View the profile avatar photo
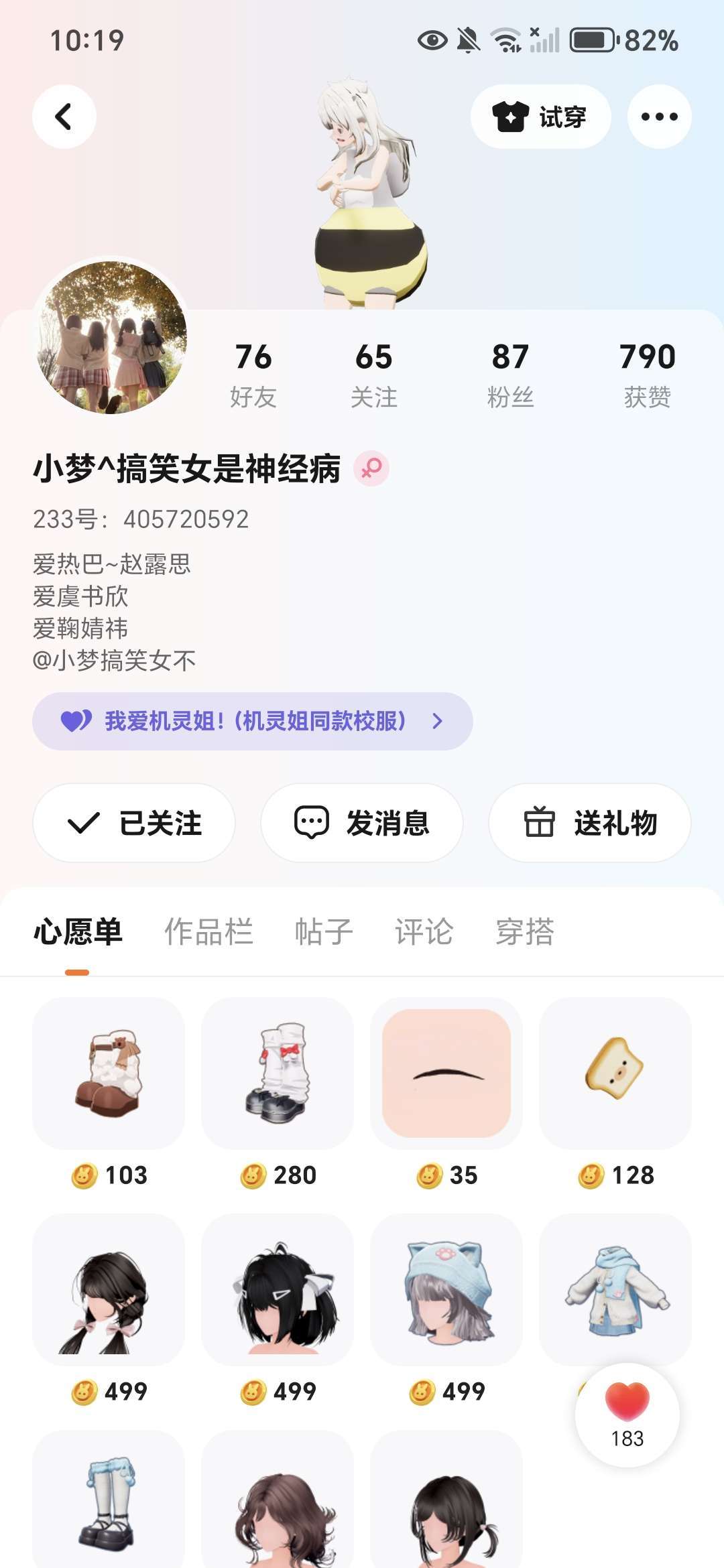 point(111,337)
